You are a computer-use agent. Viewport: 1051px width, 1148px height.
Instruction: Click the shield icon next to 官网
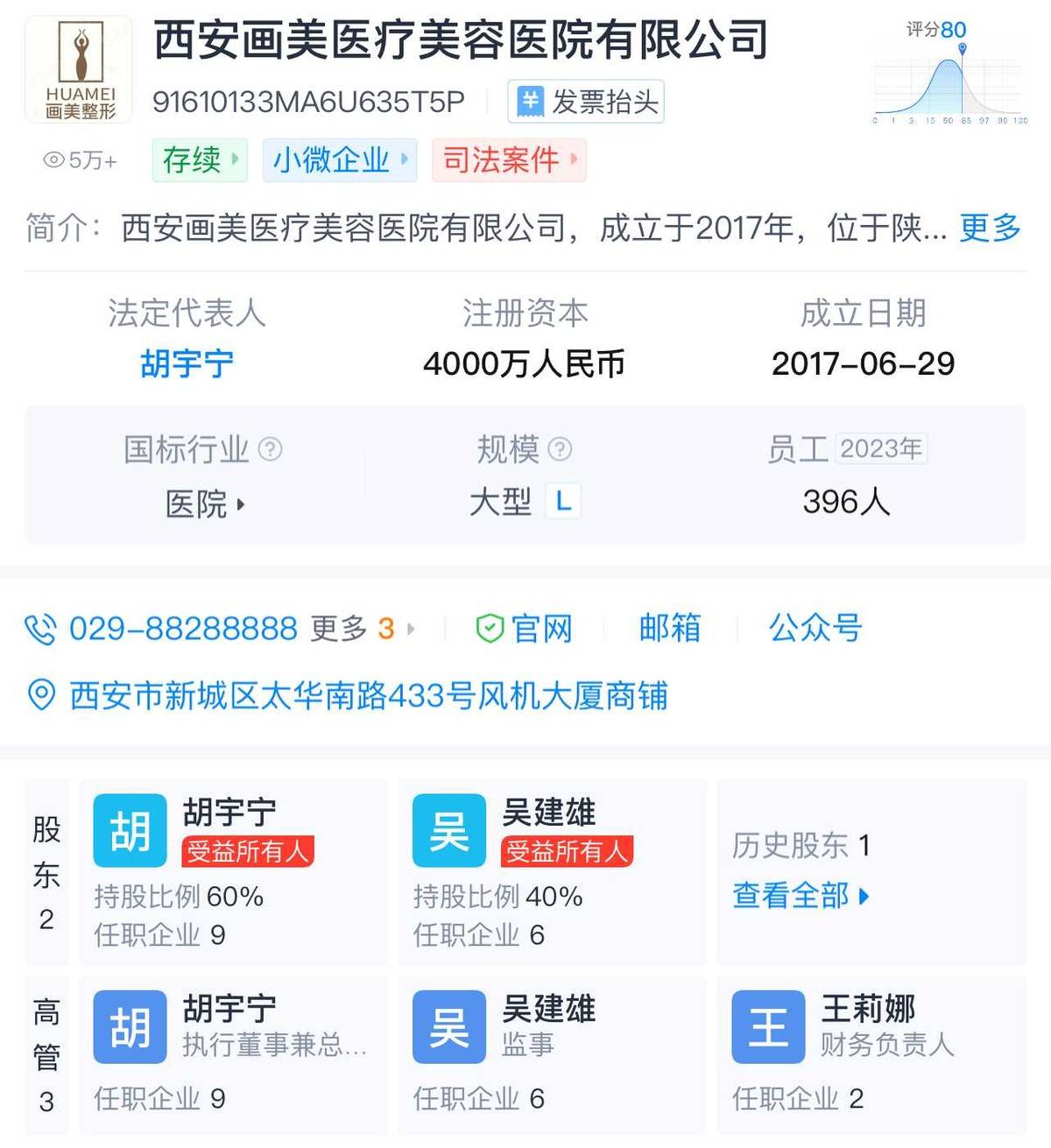point(487,627)
